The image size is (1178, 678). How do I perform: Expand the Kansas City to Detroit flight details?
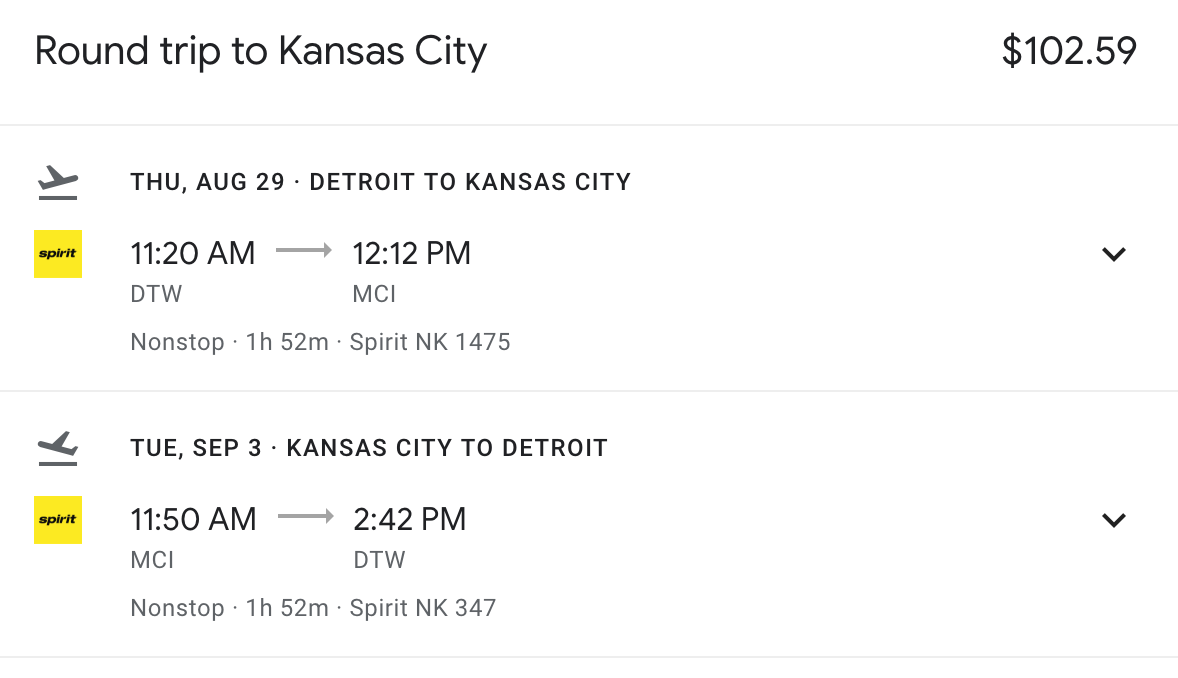click(x=1113, y=520)
